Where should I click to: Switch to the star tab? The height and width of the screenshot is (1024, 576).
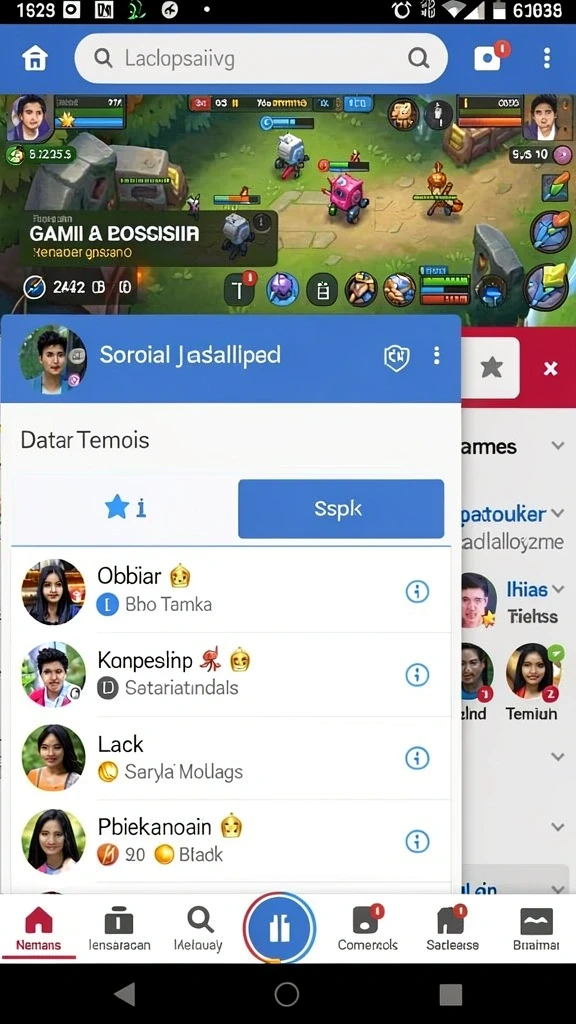click(x=125, y=508)
